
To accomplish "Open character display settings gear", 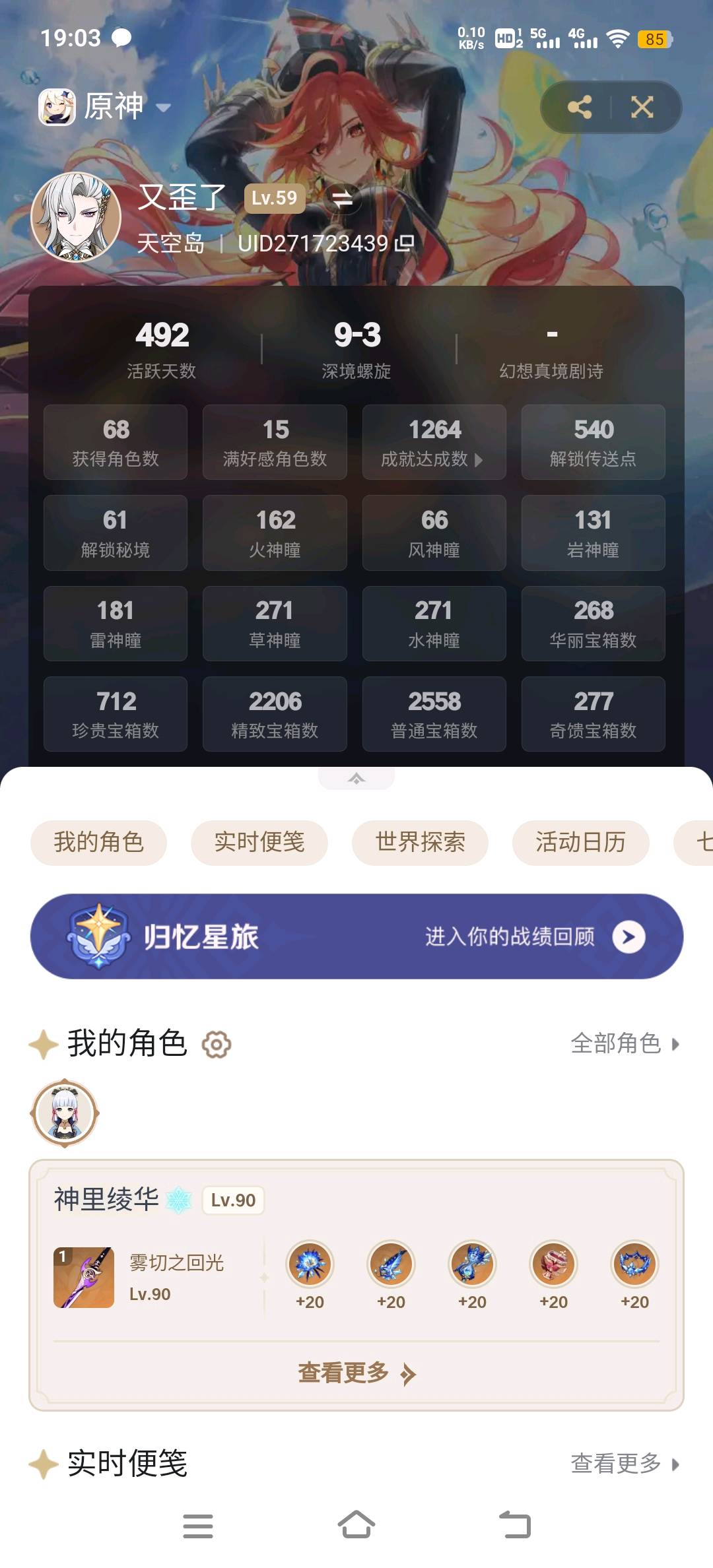I will pos(217,1045).
